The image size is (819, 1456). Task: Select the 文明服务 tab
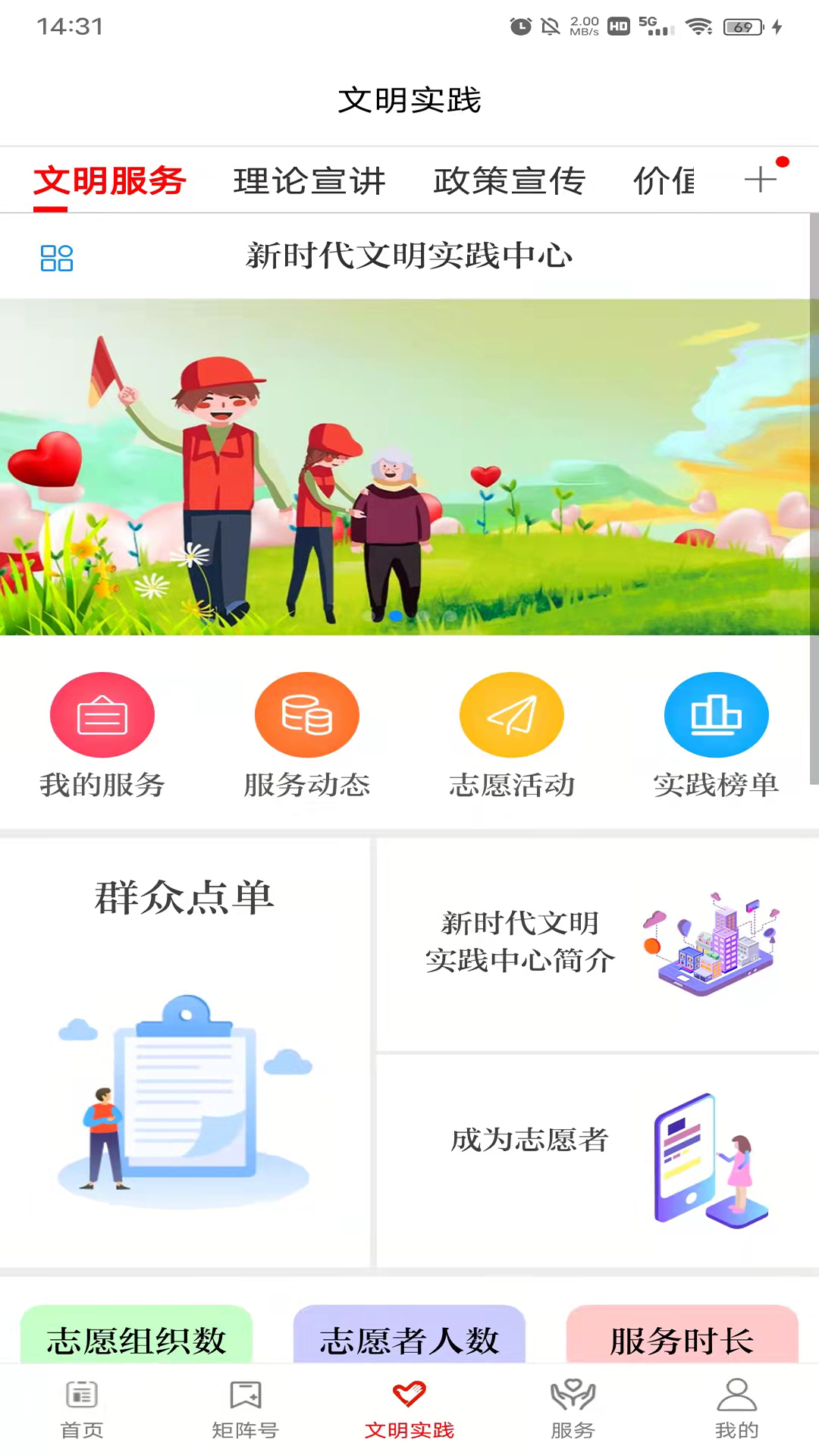(110, 181)
